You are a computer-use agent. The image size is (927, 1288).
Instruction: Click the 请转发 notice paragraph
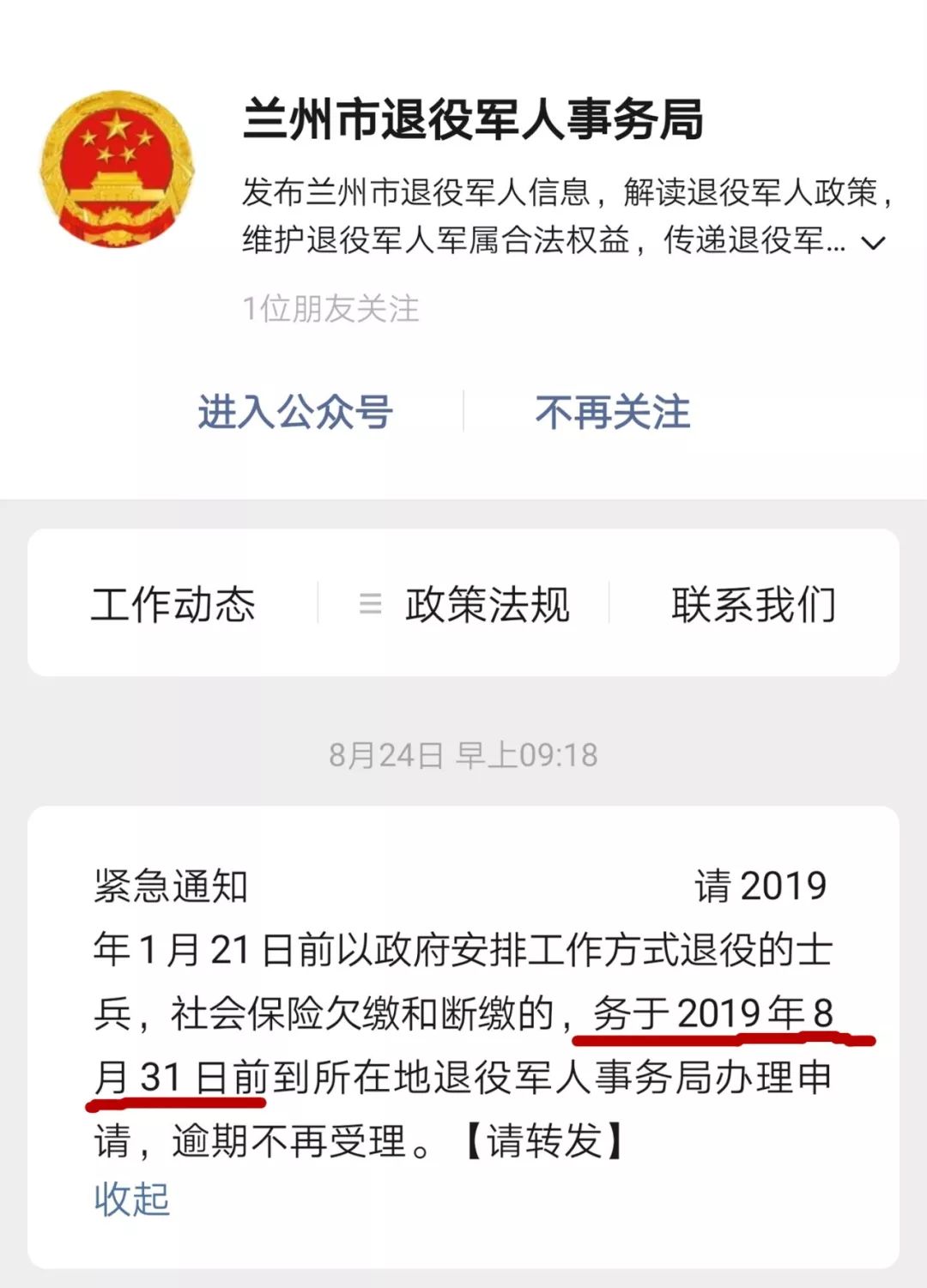point(463,1013)
